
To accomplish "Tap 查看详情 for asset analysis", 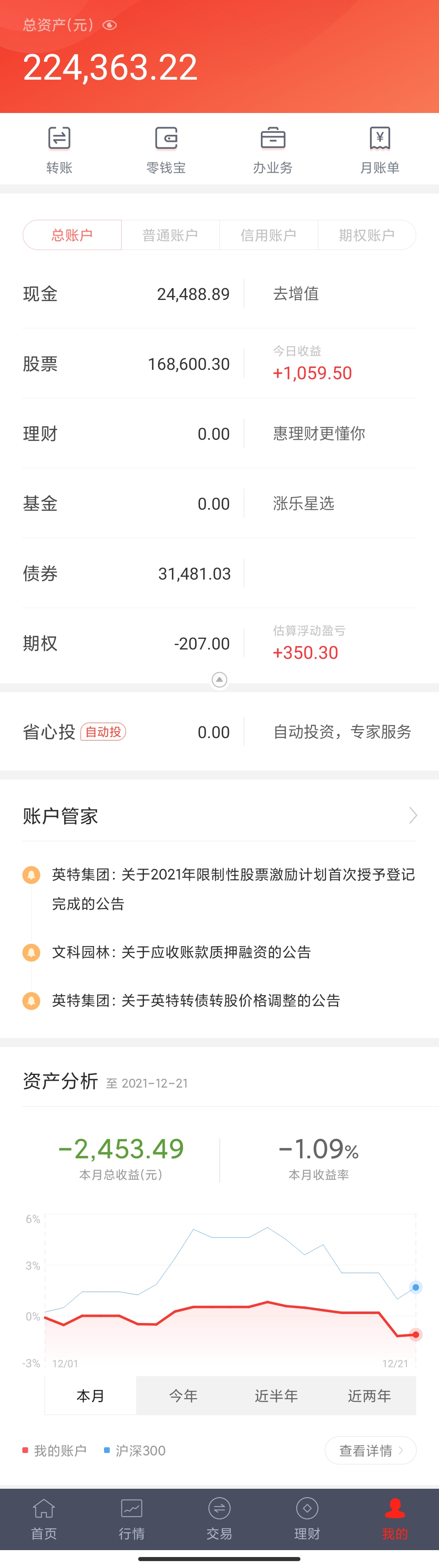I will [370, 1451].
